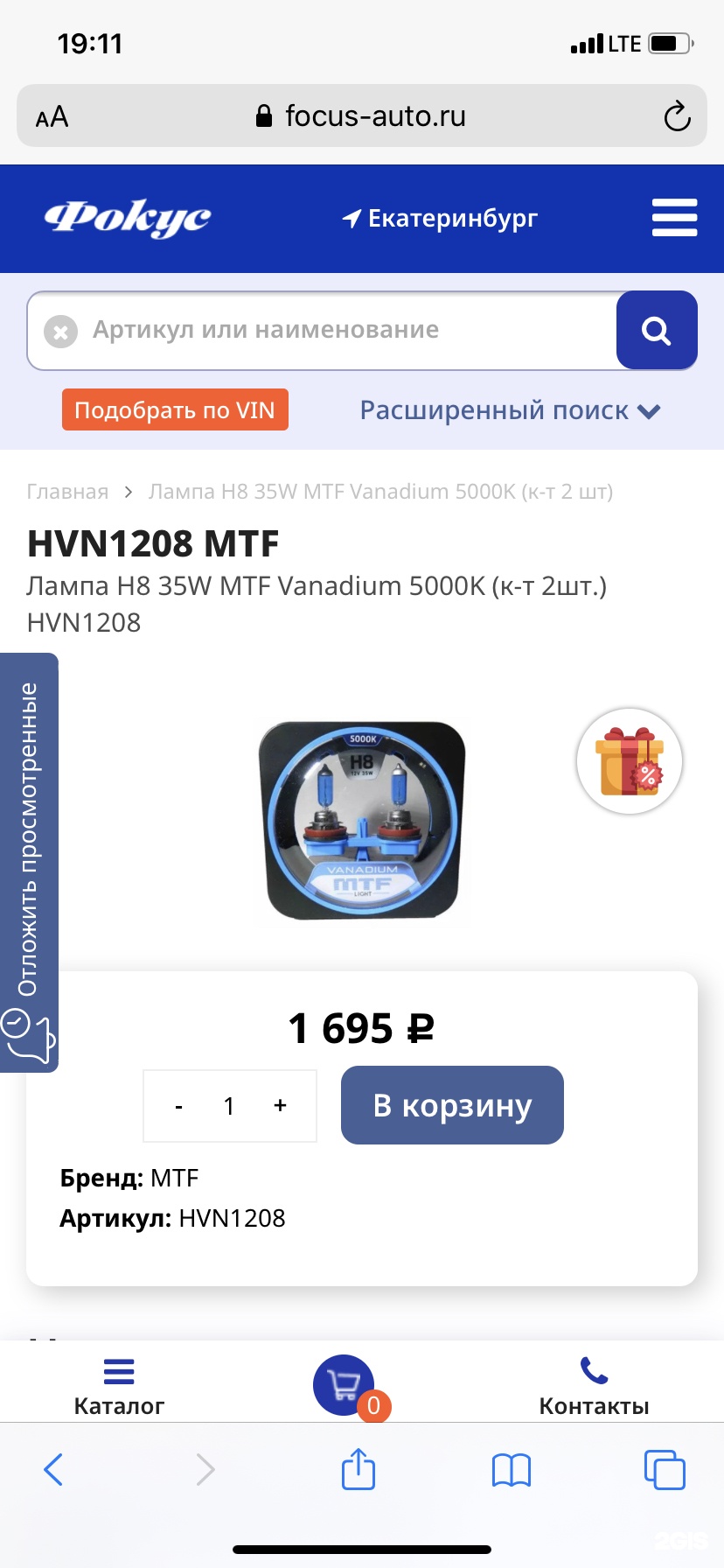The image size is (724, 1568).
Task: Open the shopping cart
Action: pos(345,1385)
